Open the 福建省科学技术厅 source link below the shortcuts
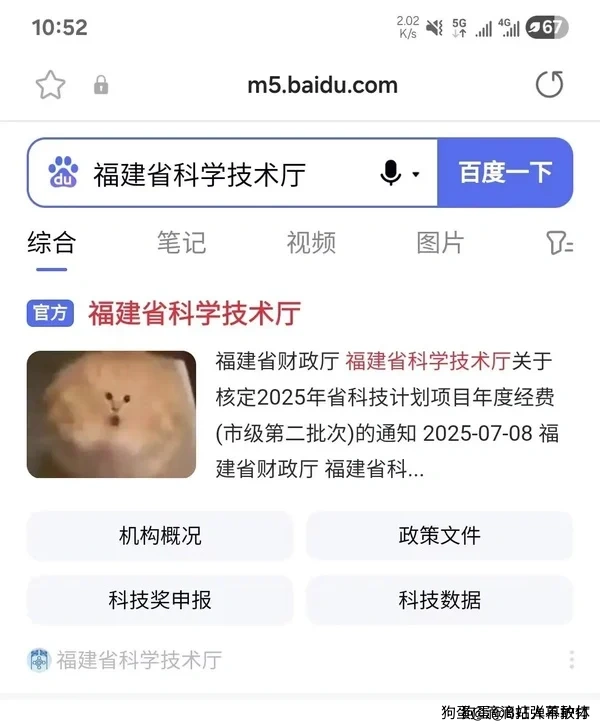Screen dimensions: 600x726 [138, 660]
